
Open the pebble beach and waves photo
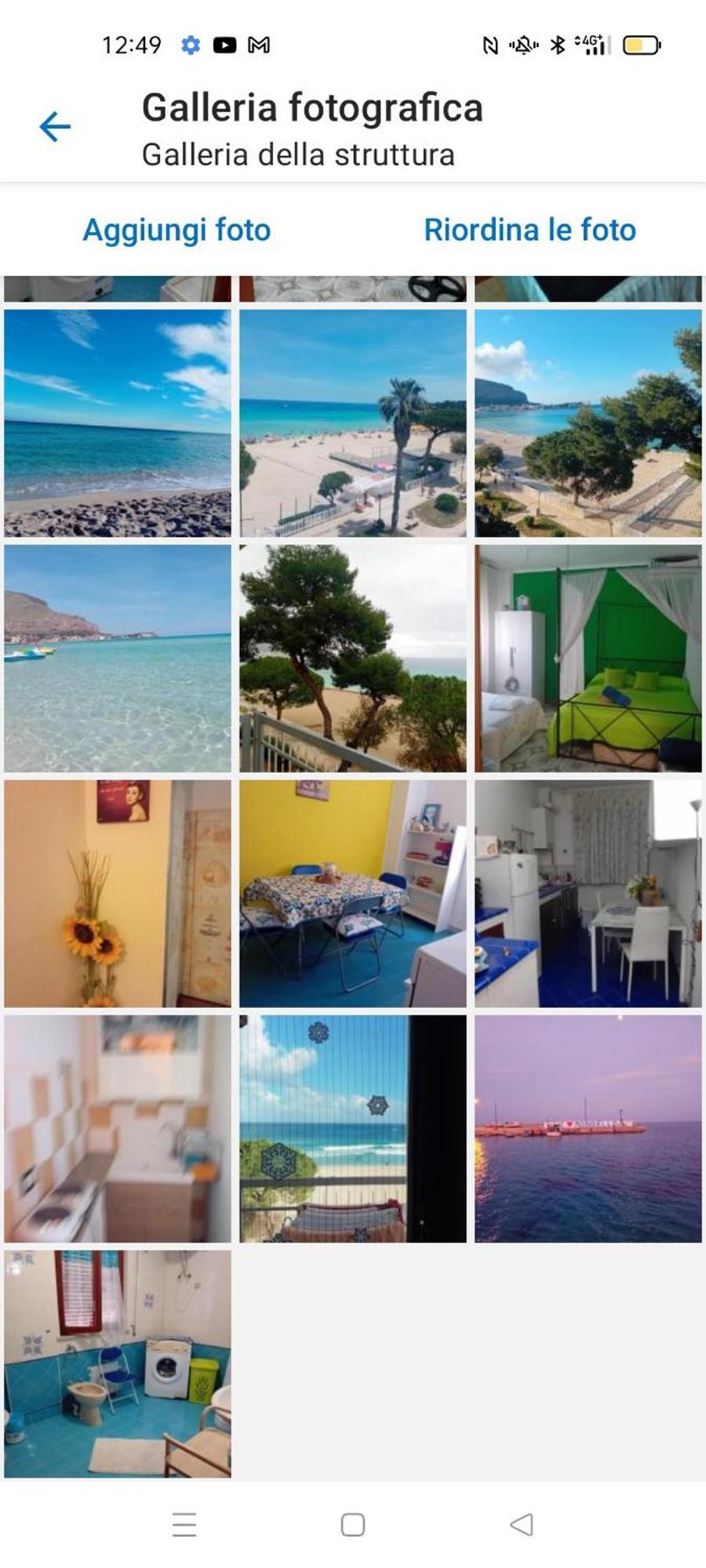(x=118, y=423)
